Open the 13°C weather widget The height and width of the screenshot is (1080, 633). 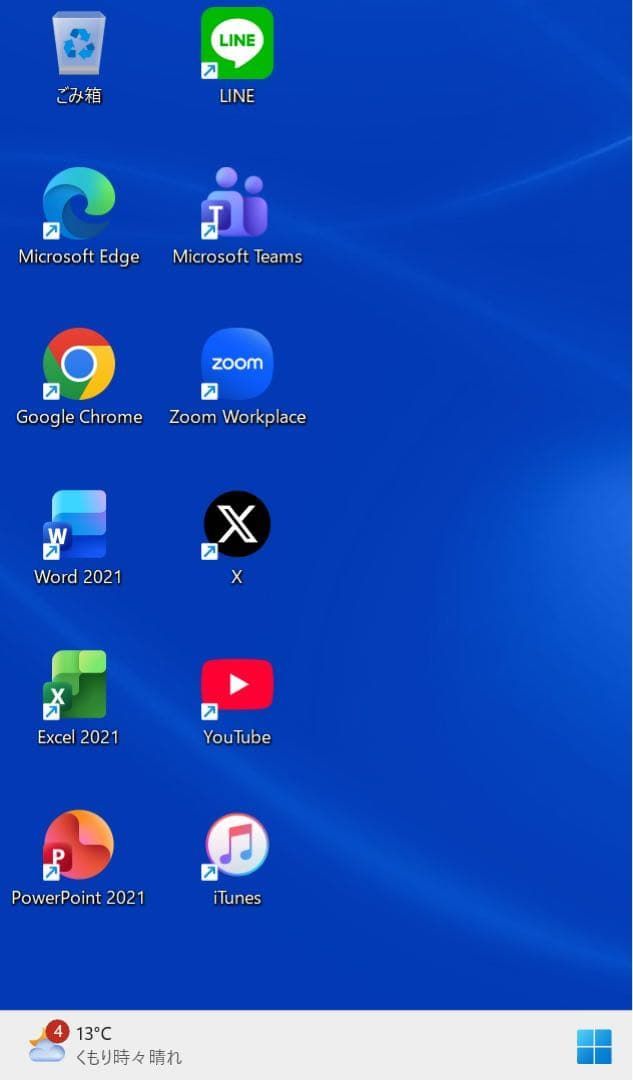click(105, 1045)
